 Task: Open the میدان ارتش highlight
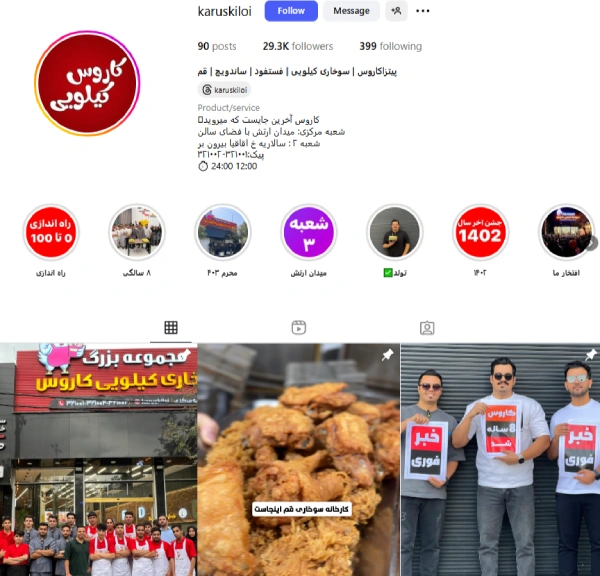click(x=309, y=232)
